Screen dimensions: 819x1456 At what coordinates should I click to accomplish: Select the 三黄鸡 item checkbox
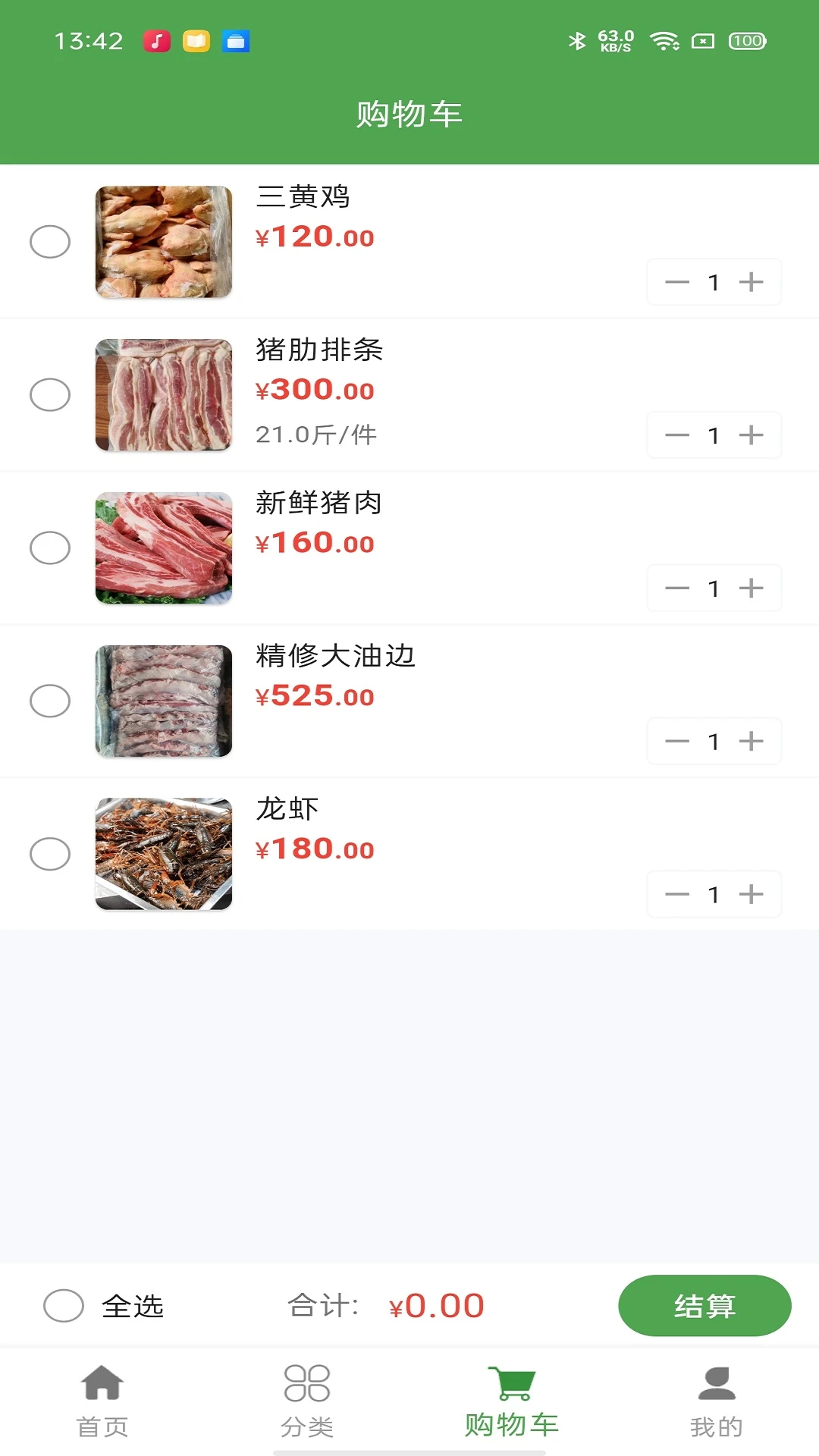coord(50,241)
